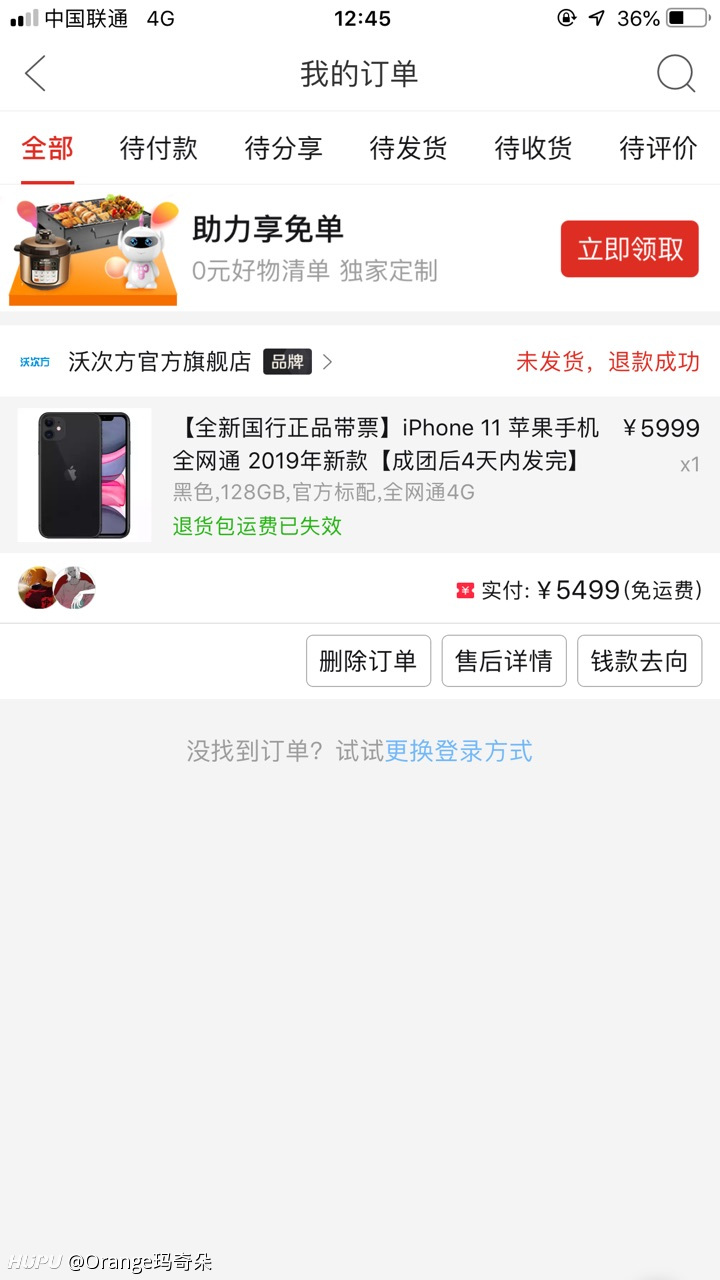Switch to the 待发货 tab
Screen dimensions: 720x1280
pos(409,149)
